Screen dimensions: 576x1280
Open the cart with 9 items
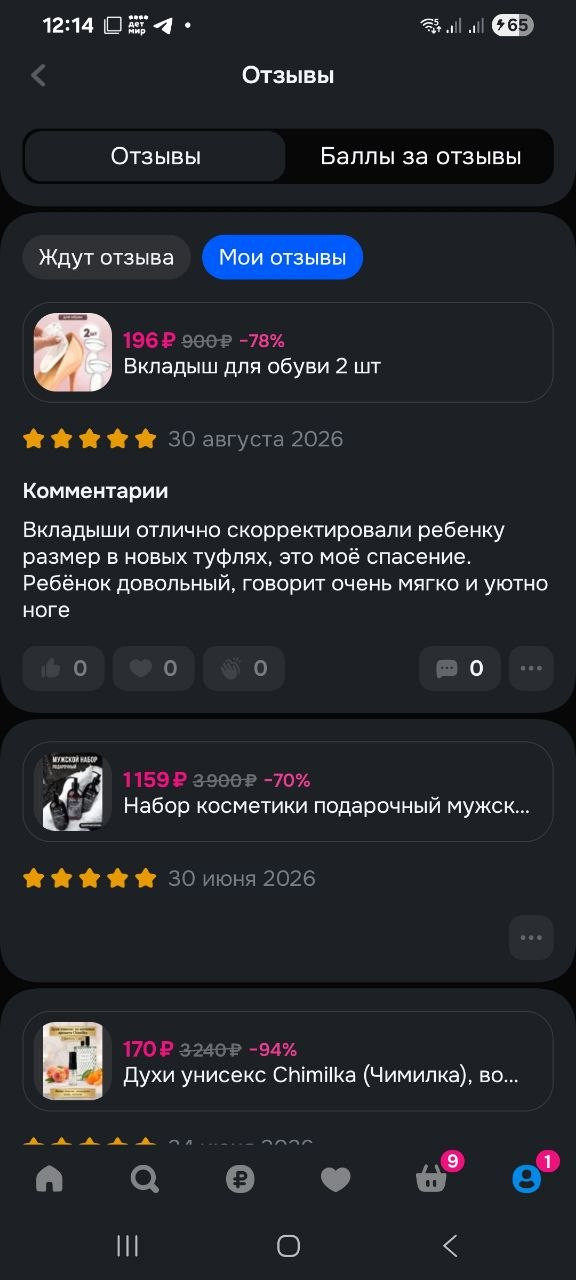[432, 1178]
